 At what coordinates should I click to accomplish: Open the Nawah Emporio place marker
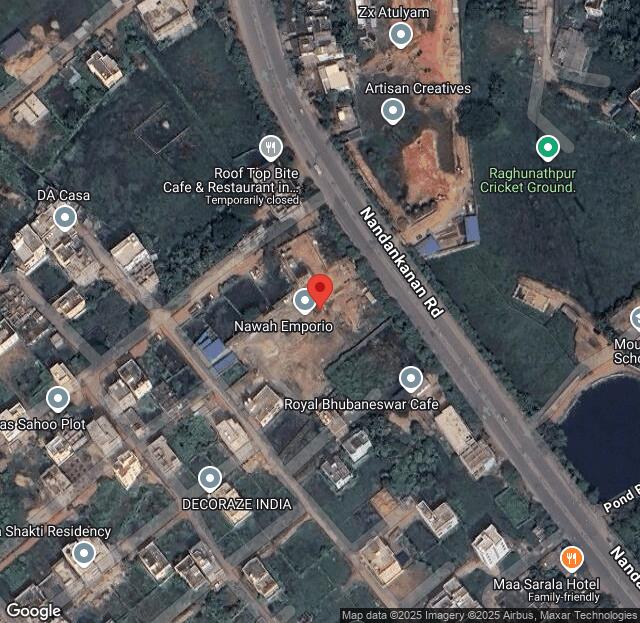tap(305, 300)
